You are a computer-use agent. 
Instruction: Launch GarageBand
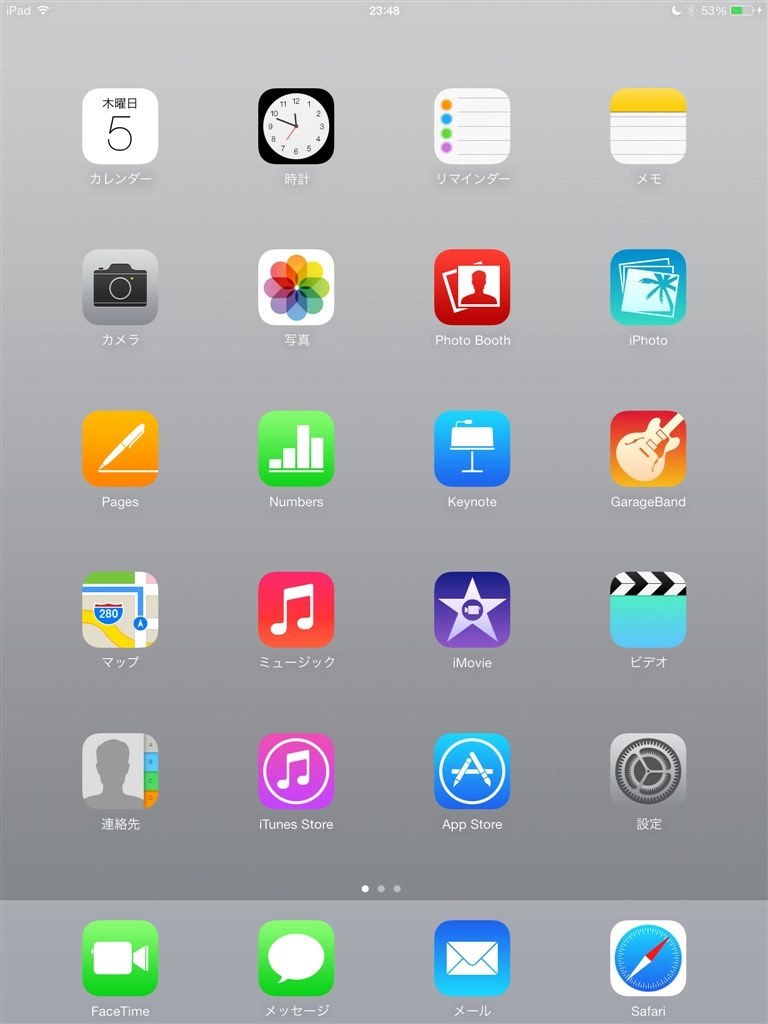pos(648,449)
